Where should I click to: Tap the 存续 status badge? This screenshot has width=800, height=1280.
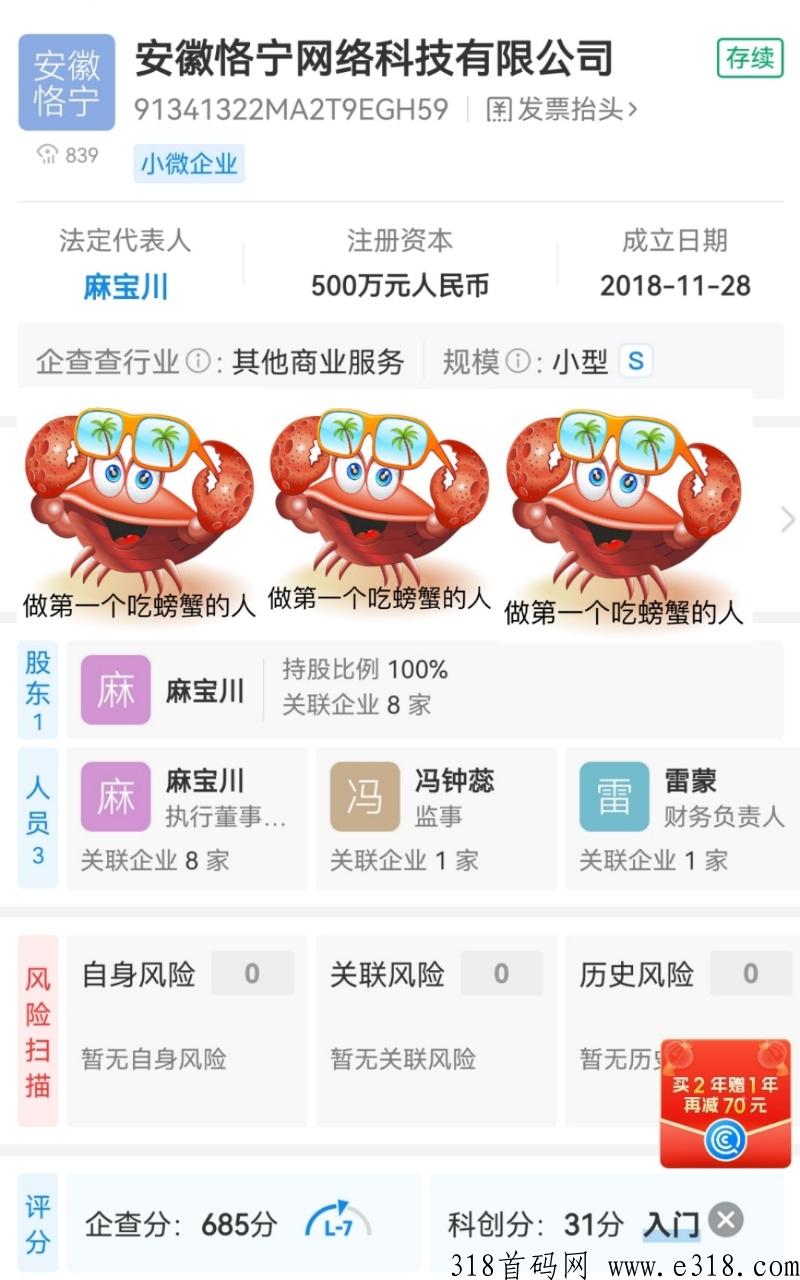coord(750,58)
